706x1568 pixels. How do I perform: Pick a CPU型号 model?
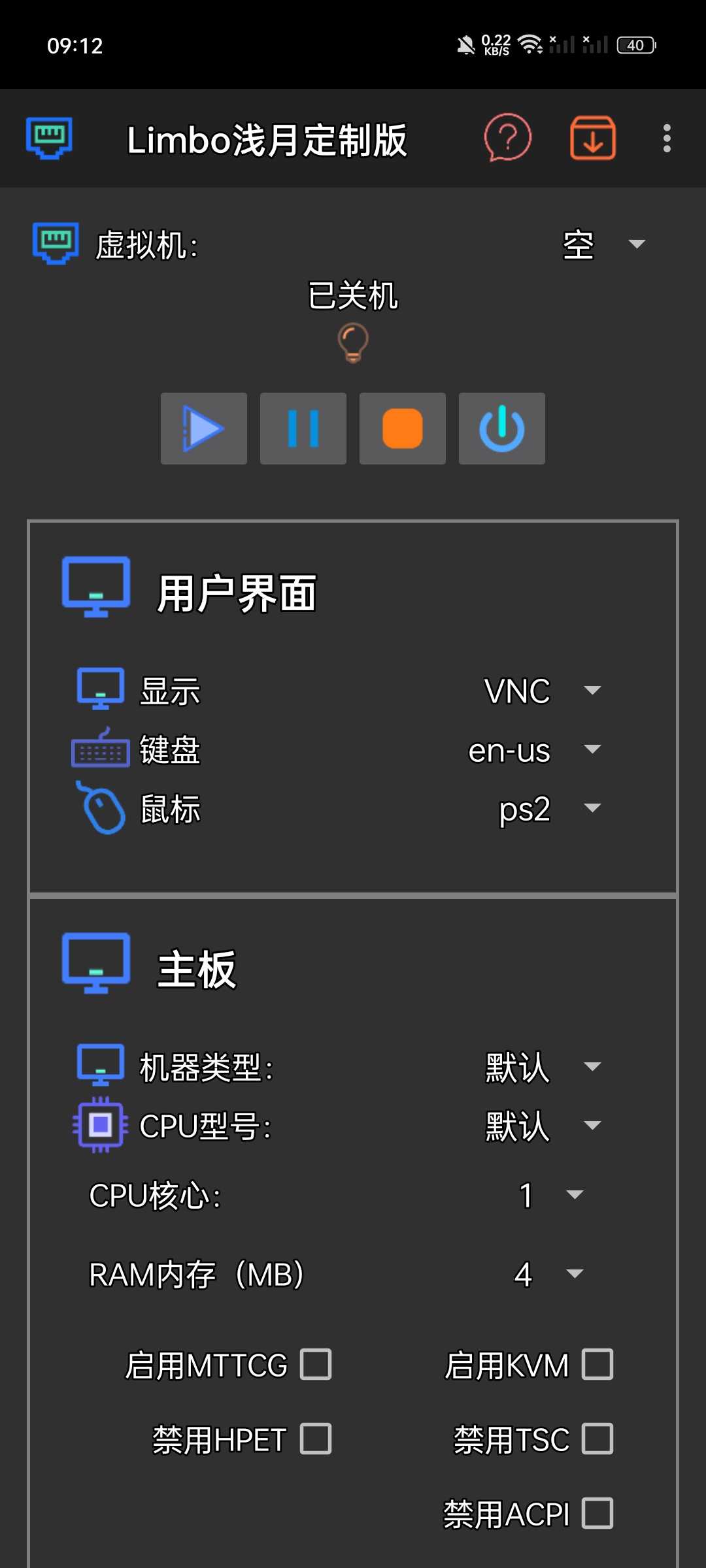pos(542,1126)
